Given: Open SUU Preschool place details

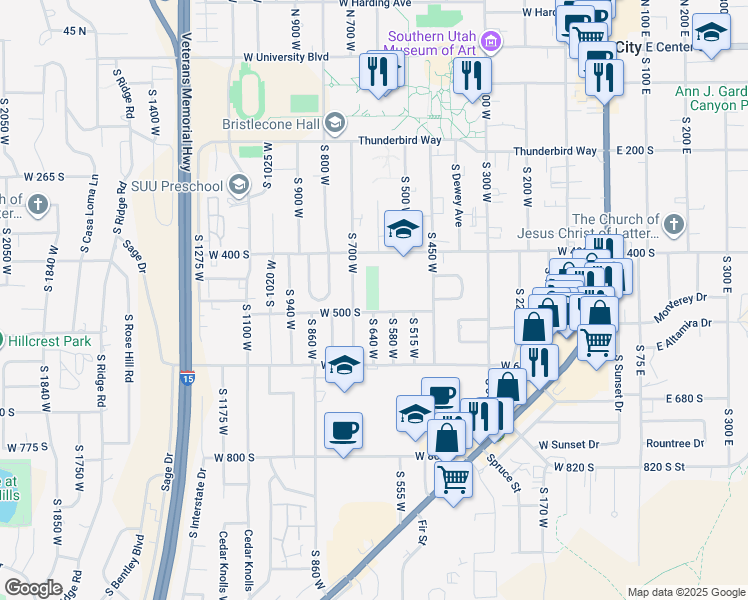Looking at the screenshot, I should pos(238,185).
